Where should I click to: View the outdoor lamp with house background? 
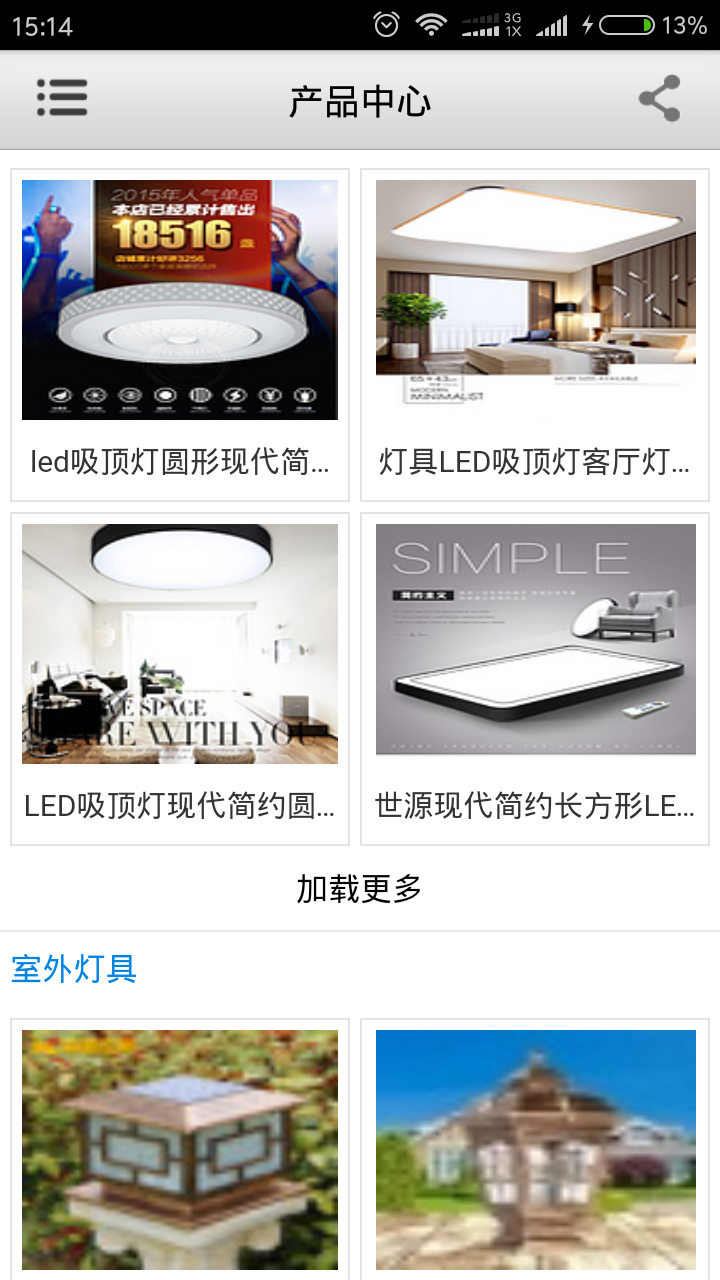tap(536, 1150)
